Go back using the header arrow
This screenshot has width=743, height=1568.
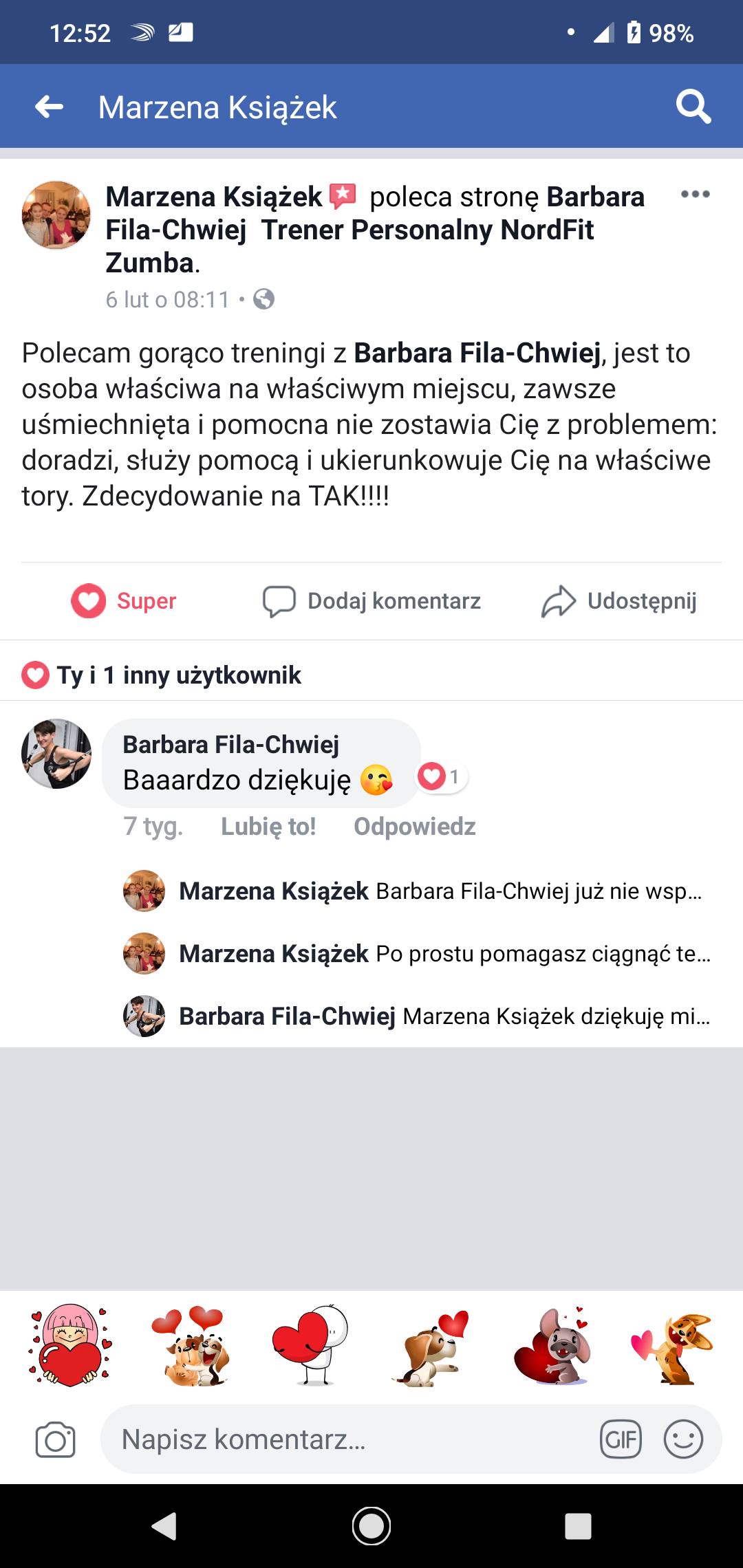coord(50,107)
